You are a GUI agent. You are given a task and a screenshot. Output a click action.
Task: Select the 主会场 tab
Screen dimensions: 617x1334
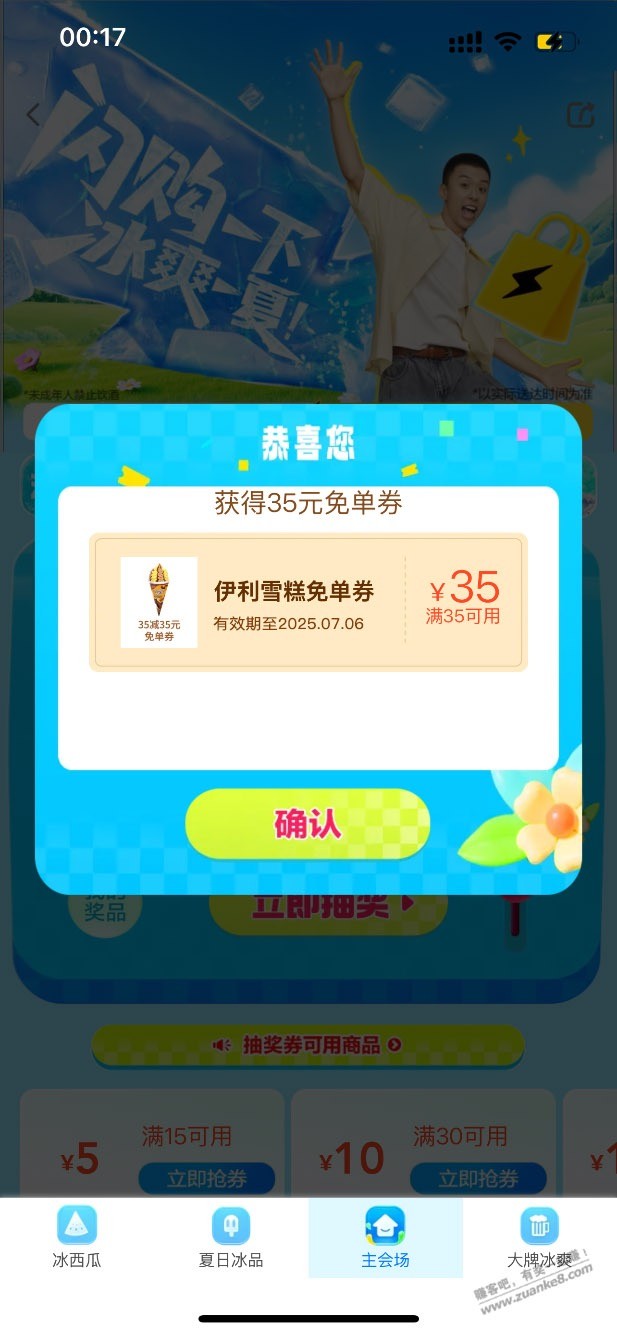pos(385,1237)
